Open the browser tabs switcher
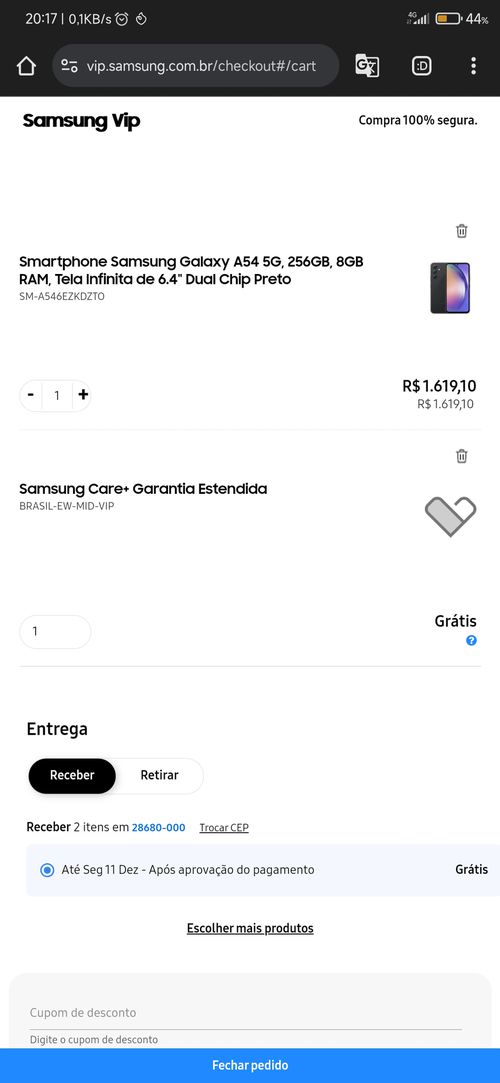 click(x=421, y=66)
